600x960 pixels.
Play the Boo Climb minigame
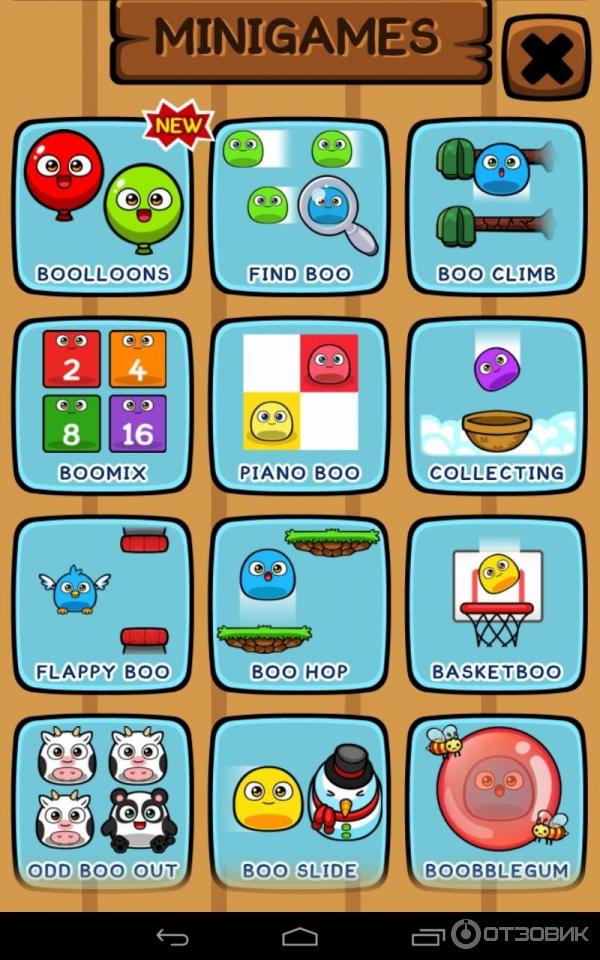(496, 207)
